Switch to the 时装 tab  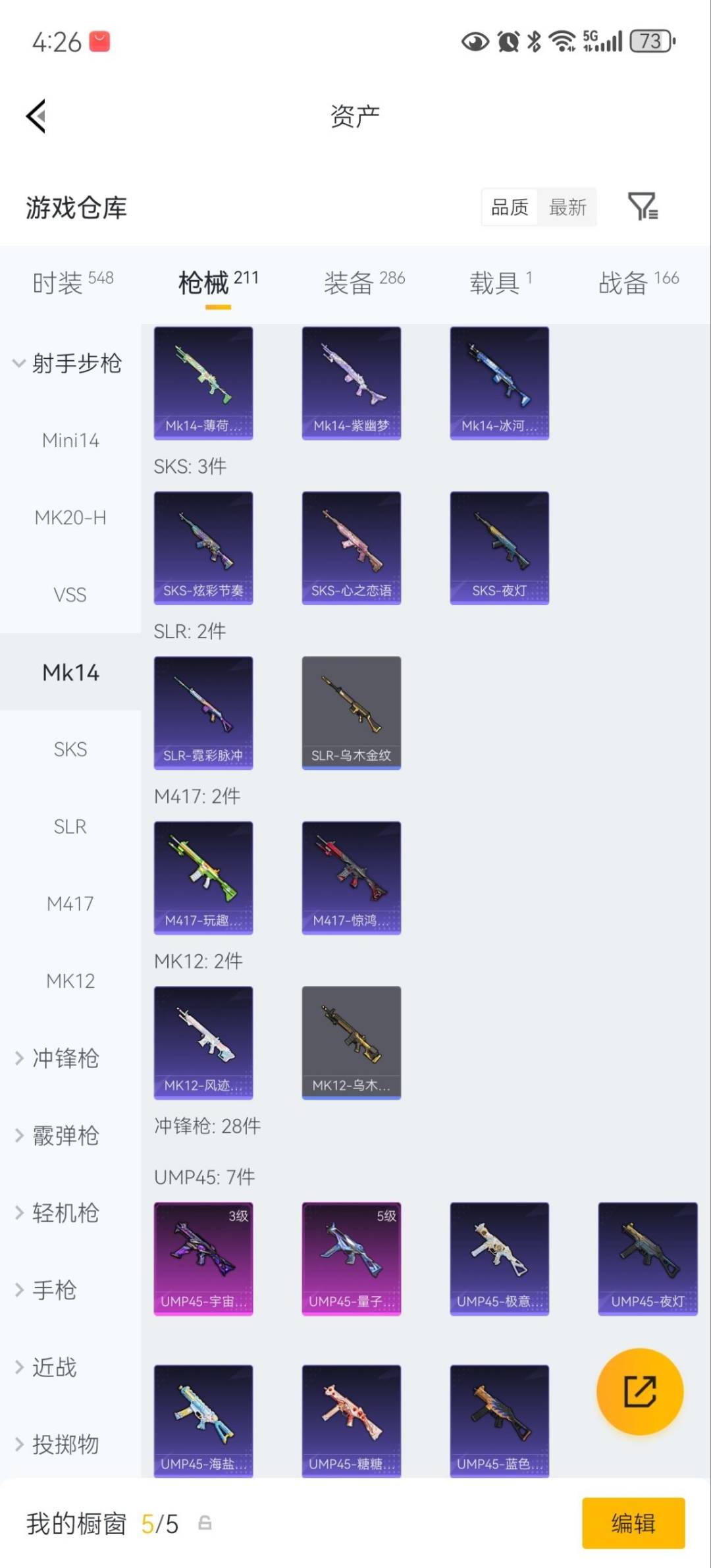point(72,283)
